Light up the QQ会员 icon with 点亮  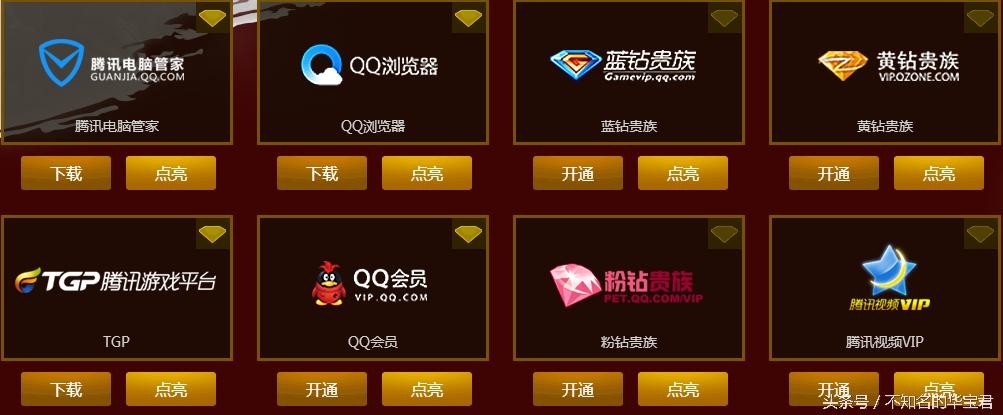[x=427, y=389]
